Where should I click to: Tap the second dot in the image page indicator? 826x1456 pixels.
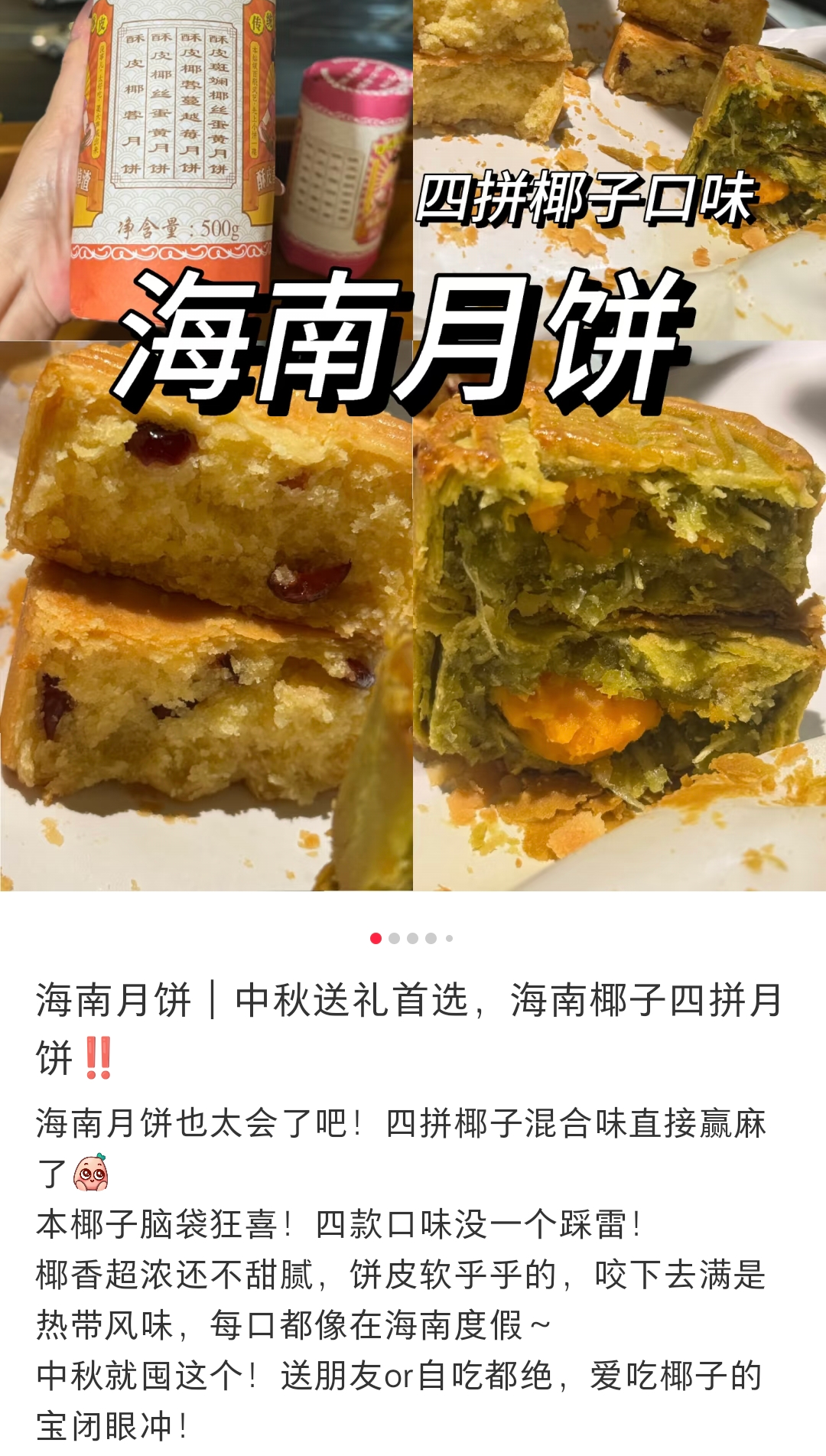[x=394, y=938]
